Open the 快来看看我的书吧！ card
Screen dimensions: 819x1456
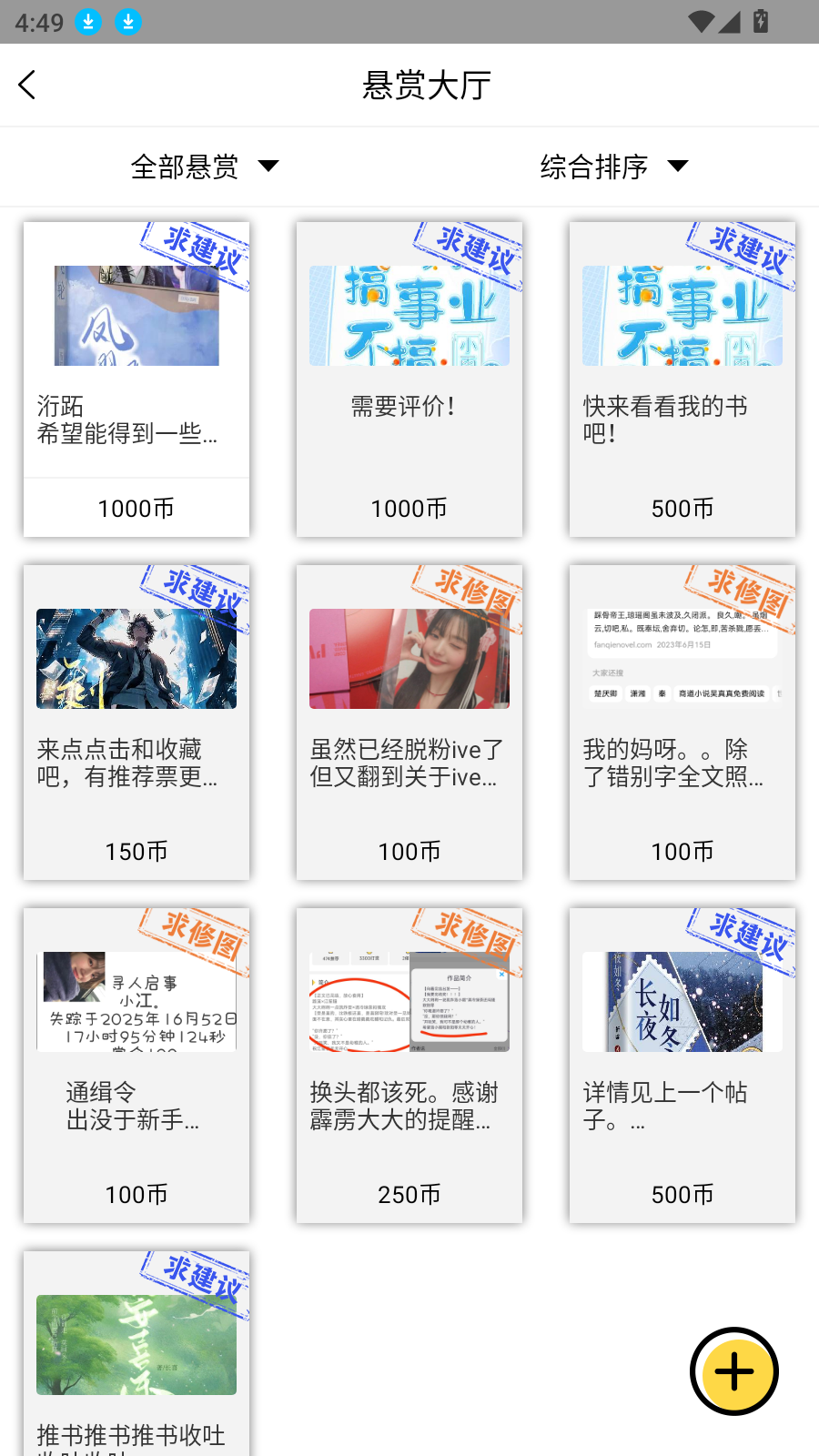[682, 379]
